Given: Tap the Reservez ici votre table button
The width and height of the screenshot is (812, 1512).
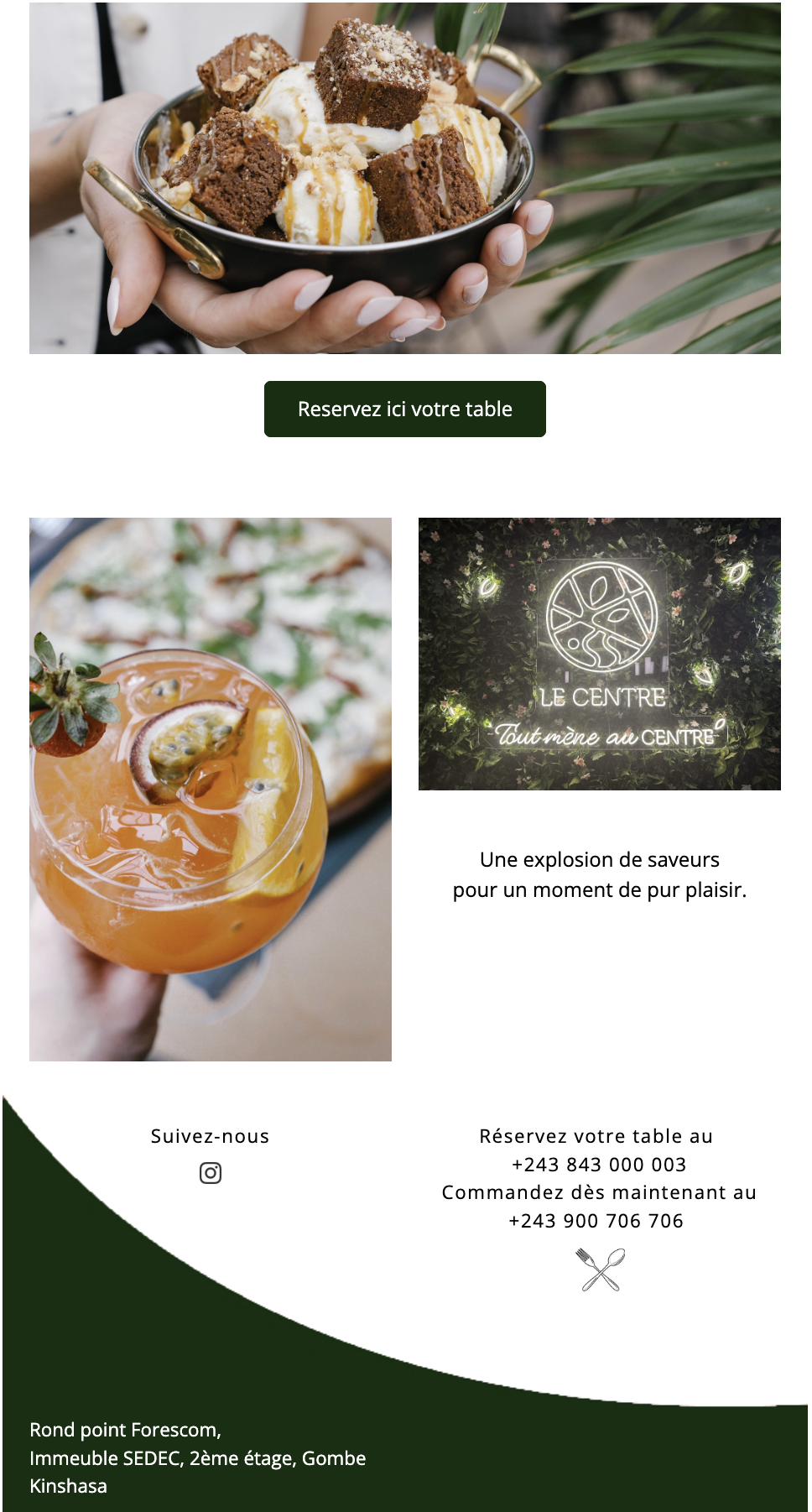Looking at the screenshot, I should [405, 409].
